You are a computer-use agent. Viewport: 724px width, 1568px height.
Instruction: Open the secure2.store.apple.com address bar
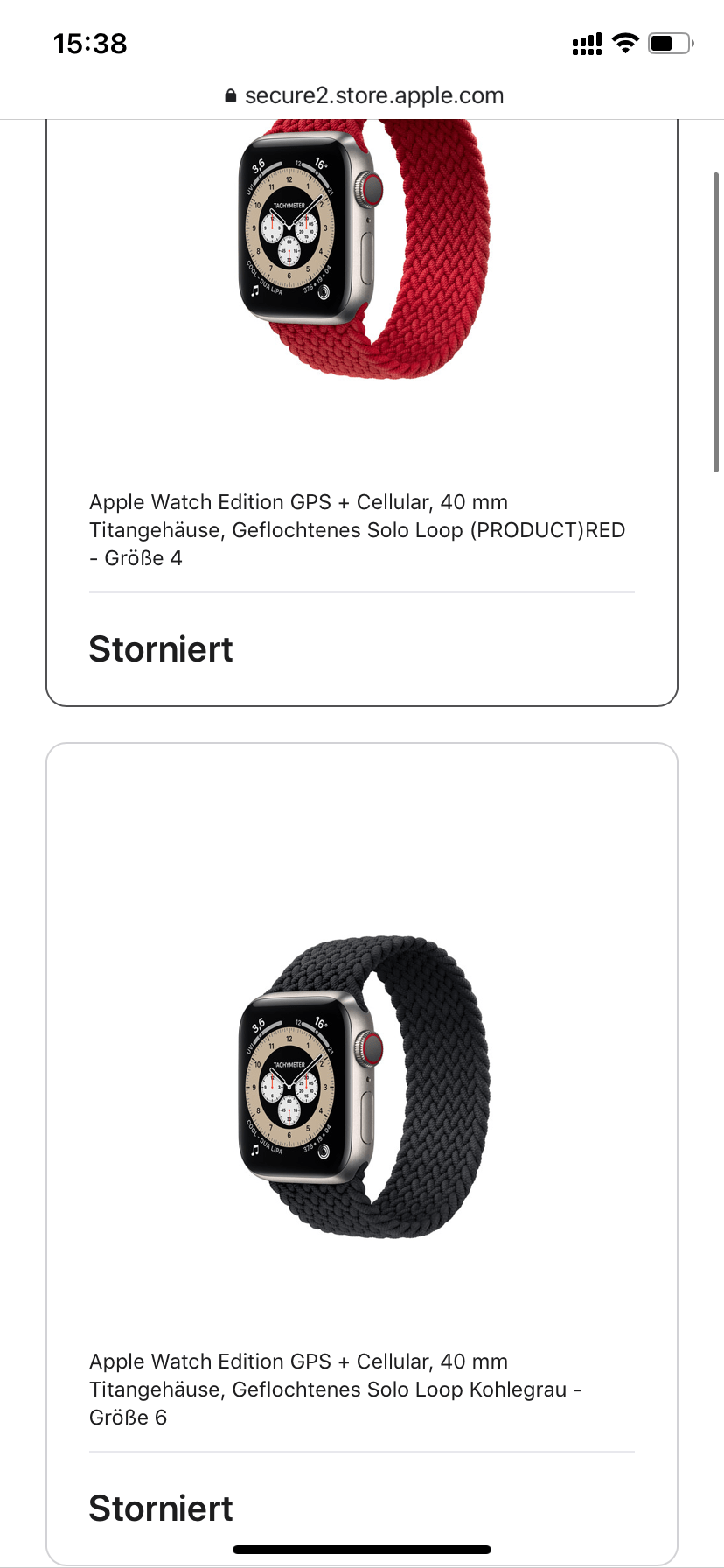[x=364, y=95]
